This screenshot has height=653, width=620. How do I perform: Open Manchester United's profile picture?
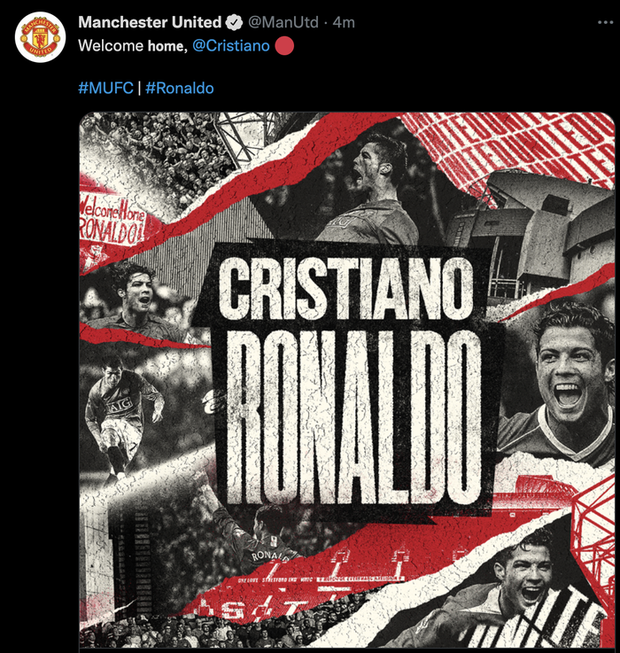point(39,40)
